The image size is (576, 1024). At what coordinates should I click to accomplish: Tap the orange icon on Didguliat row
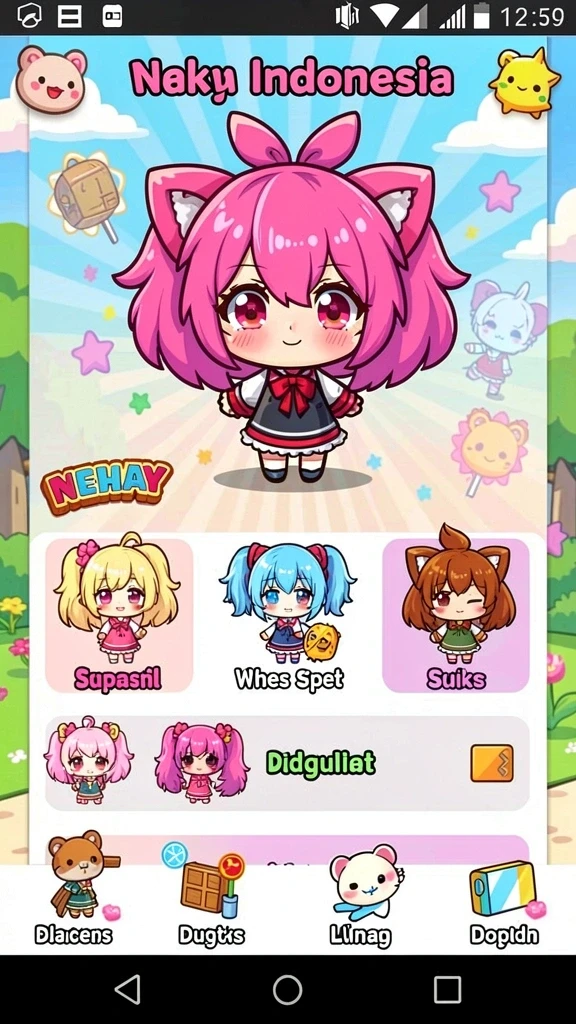click(x=492, y=763)
